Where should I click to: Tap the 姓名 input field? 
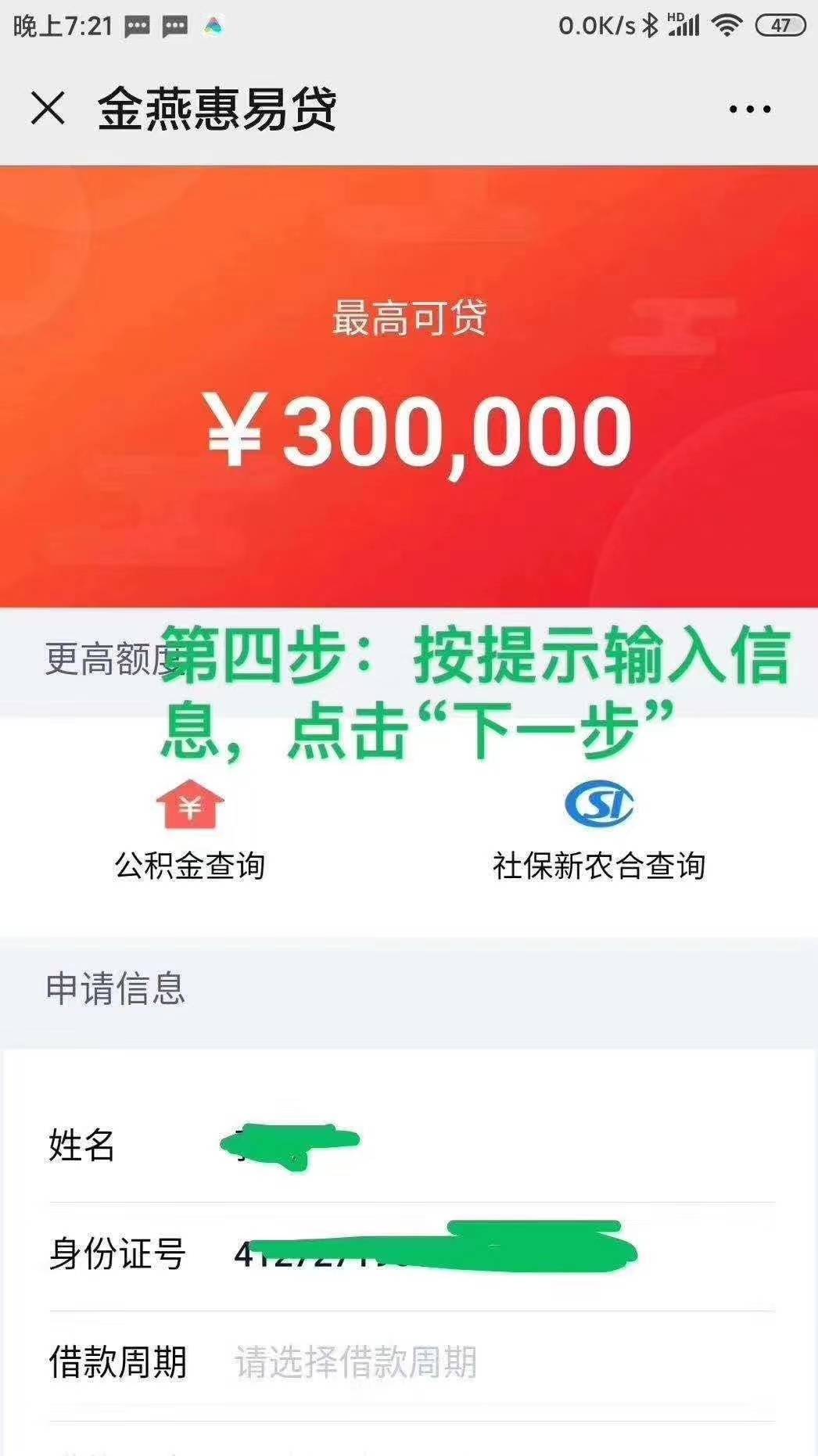click(x=469, y=1146)
